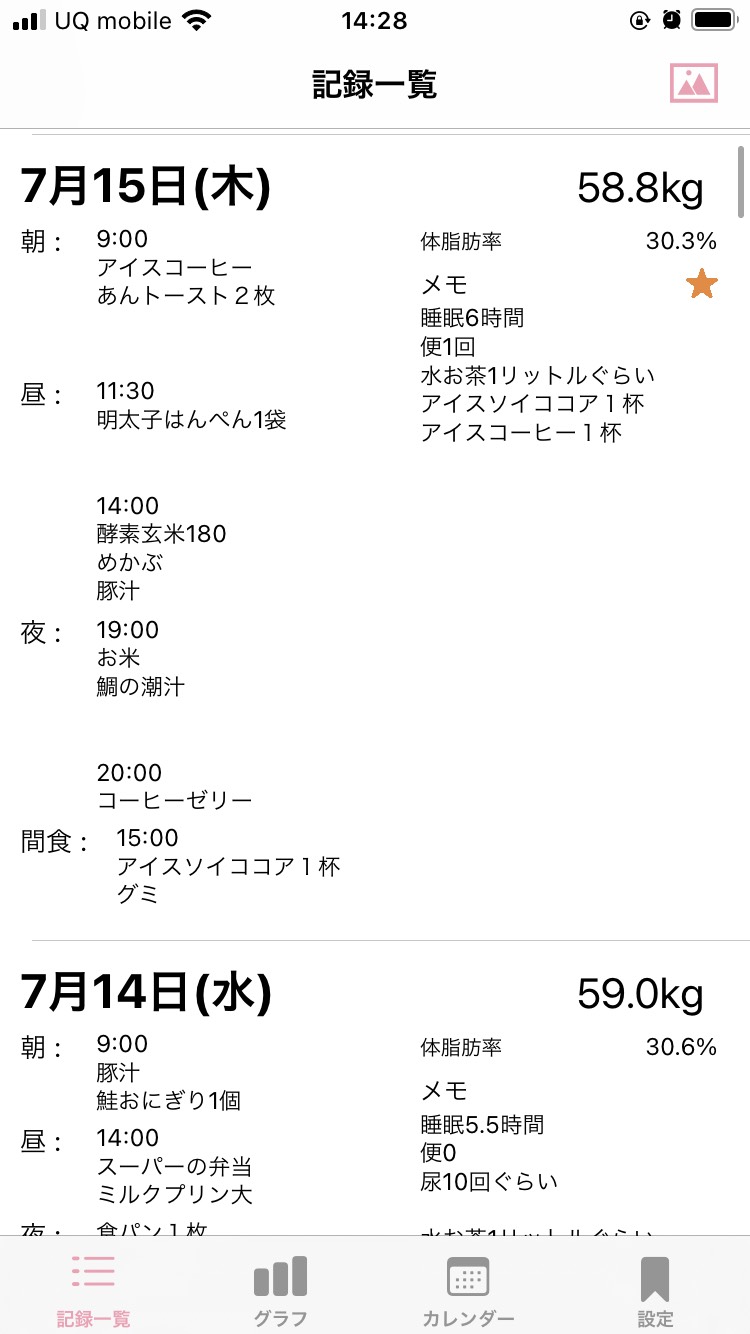Screen dimensions: 750x1334
Task: Open the July 14 (水) record
Action: click(x=375, y=1088)
